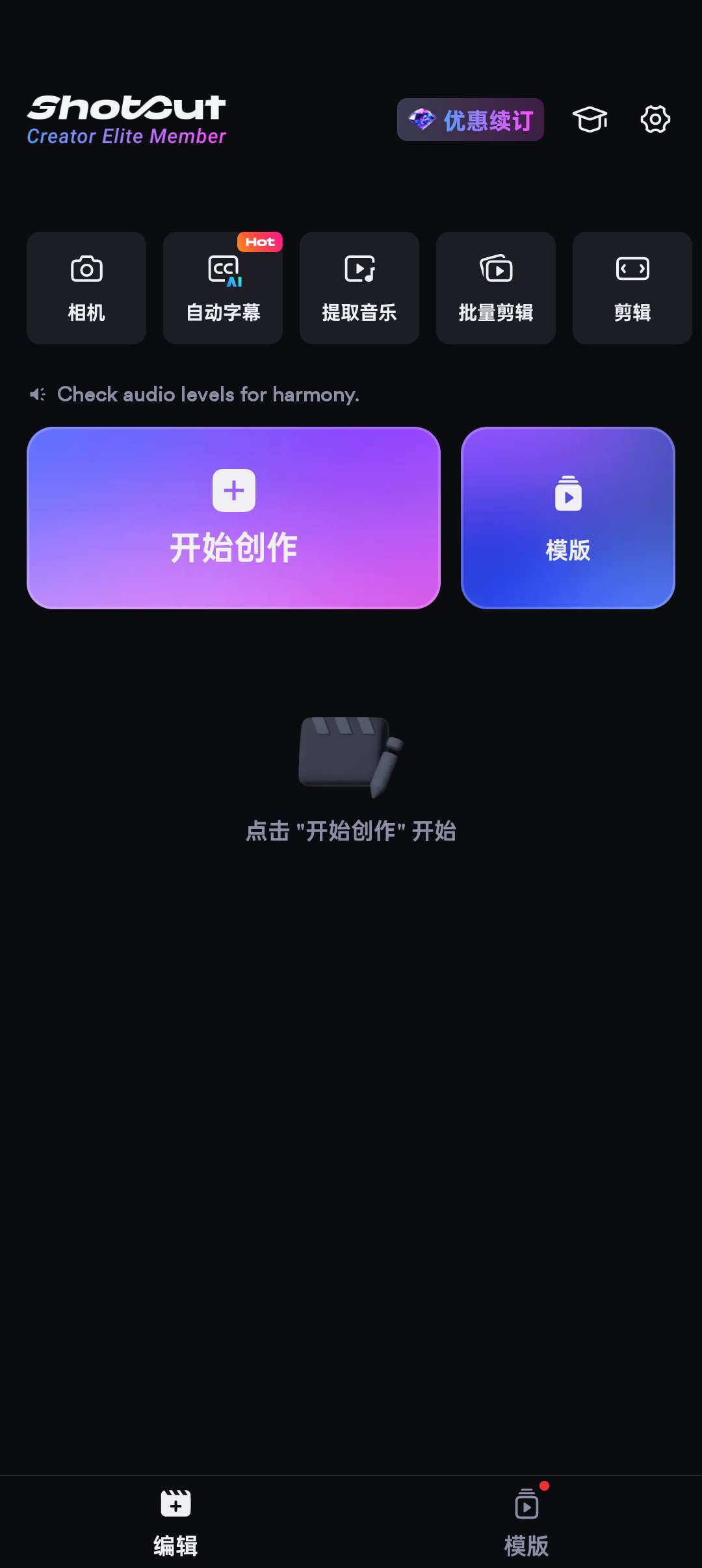Click the plus icon inside 开始创作 card
702x1568 pixels.
point(233,490)
